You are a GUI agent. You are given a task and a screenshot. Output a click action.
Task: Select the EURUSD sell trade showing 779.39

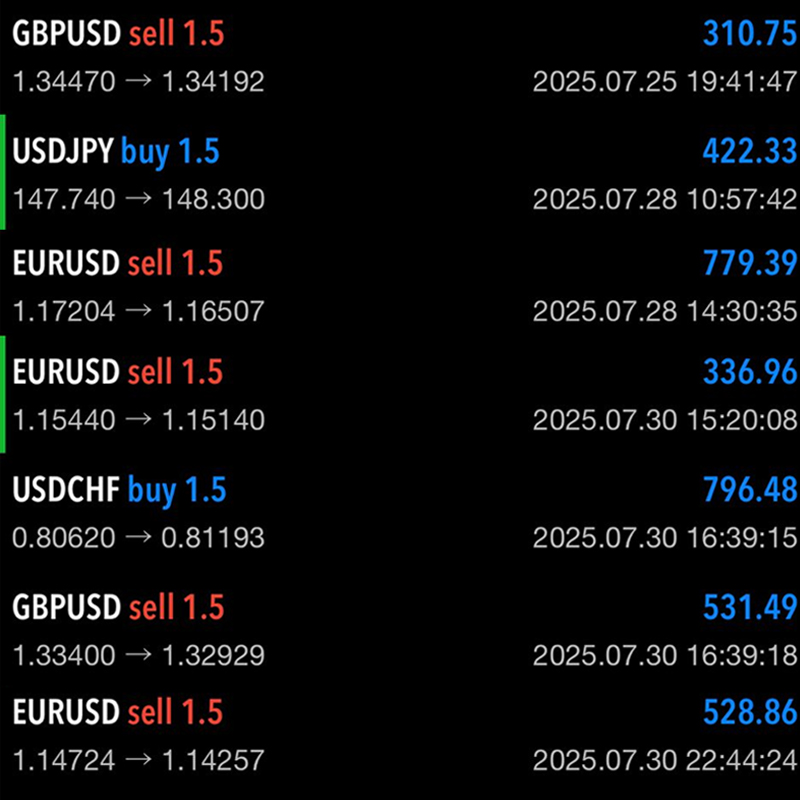(x=400, y=286)
